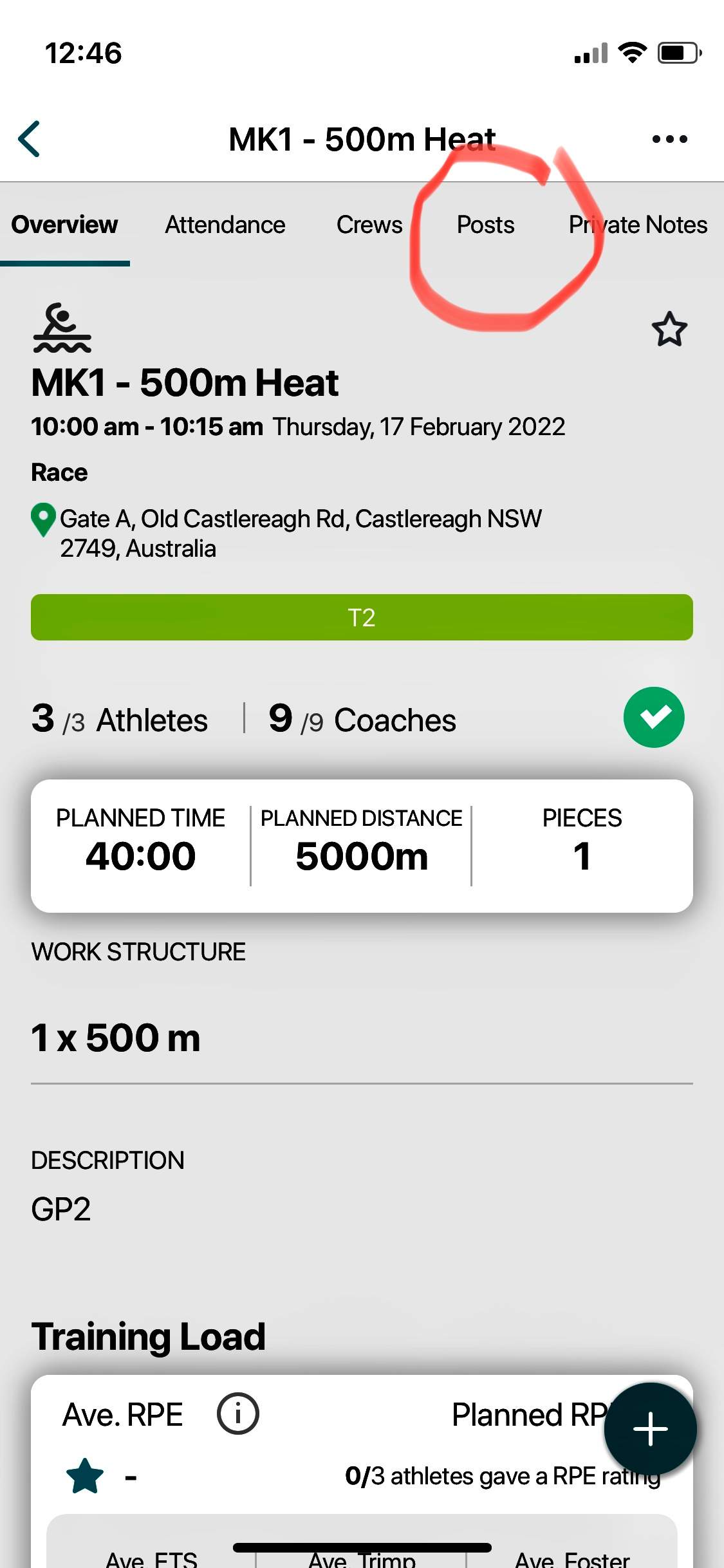Open the Crews tab
The image size is (724, 1568).
(x=369, y=225)
